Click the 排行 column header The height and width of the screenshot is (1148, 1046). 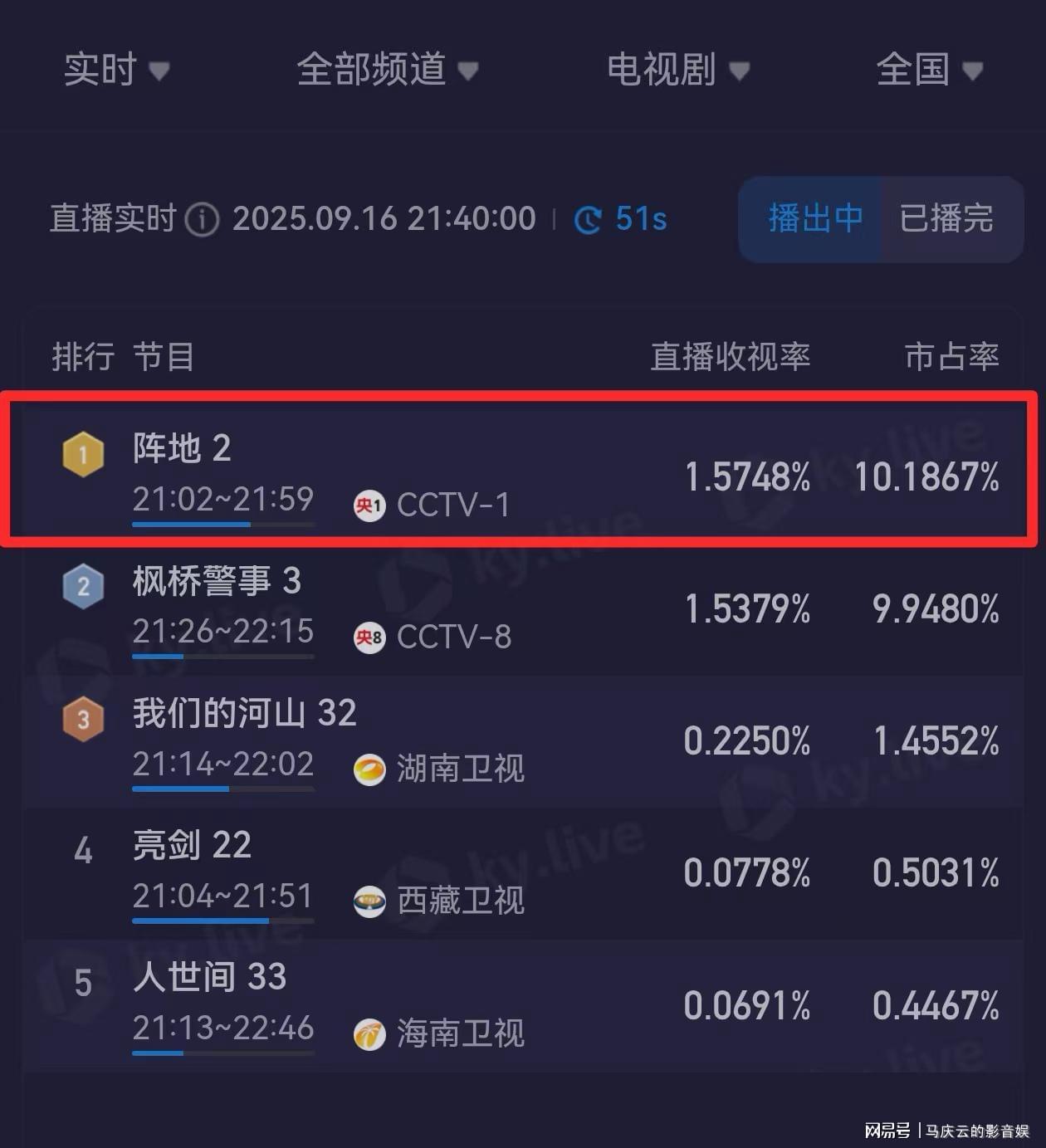[82, 357]
